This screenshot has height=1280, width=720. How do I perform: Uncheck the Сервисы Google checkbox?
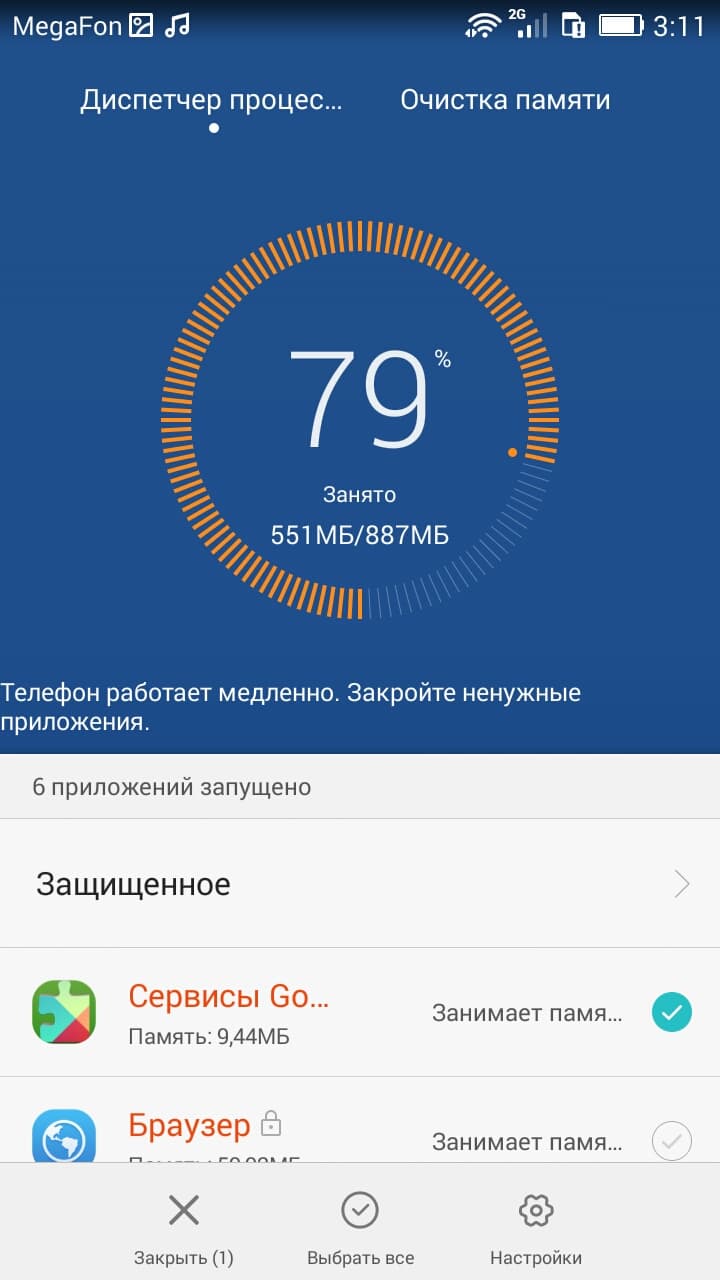671,1012
